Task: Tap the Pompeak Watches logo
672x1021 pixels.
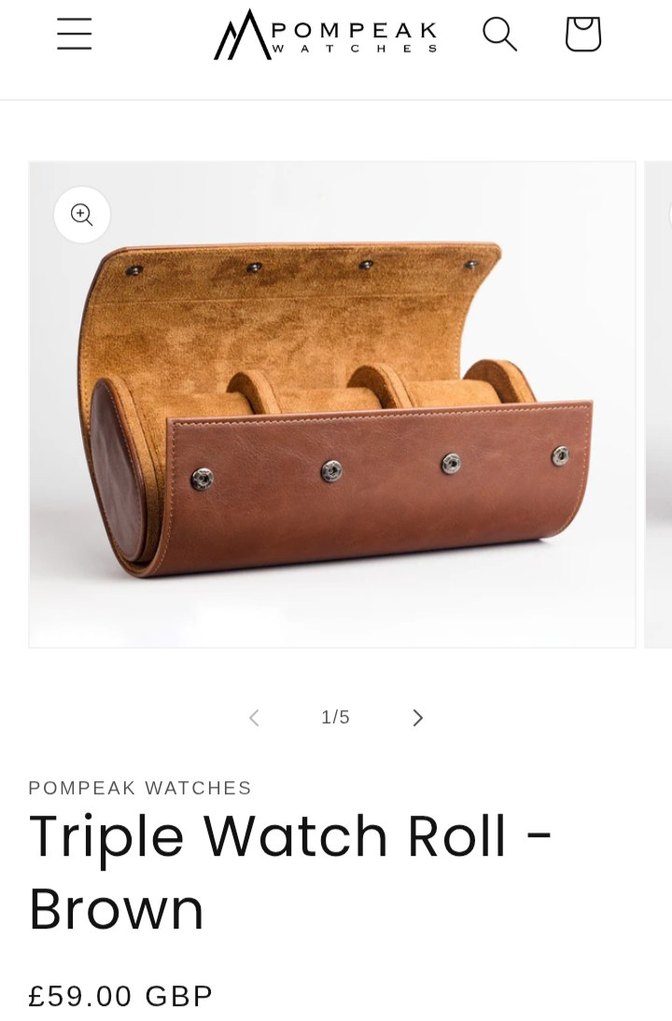Action: (326, 36)
